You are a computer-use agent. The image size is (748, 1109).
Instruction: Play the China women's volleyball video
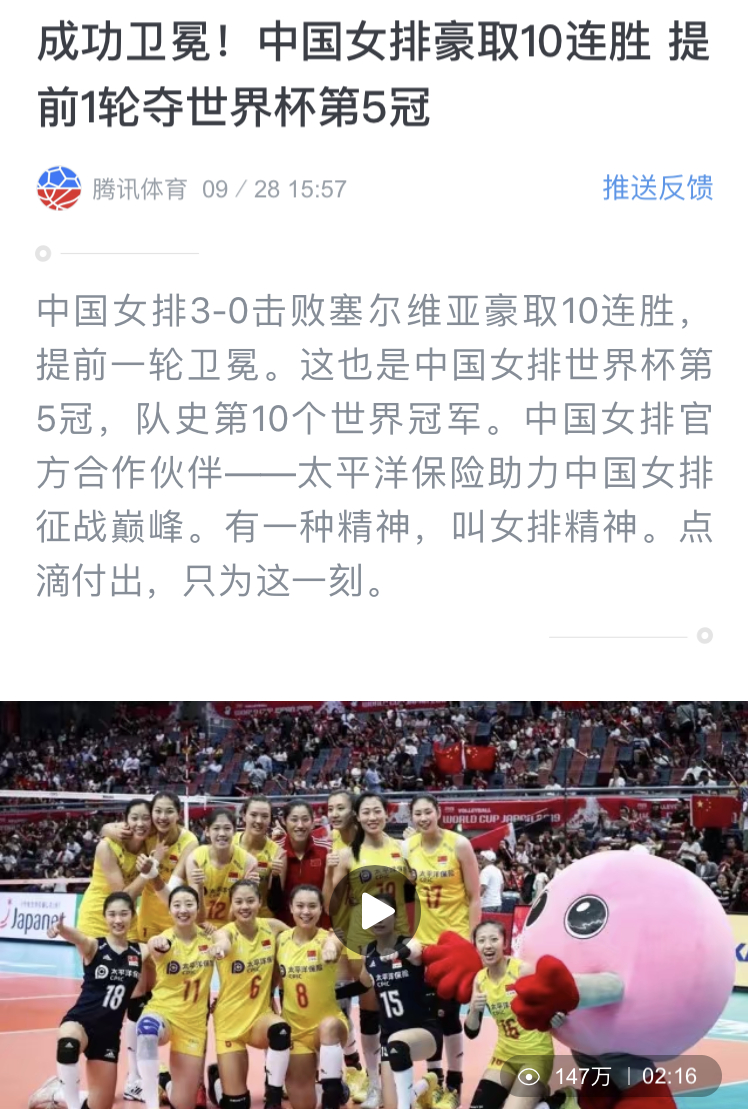376,911
